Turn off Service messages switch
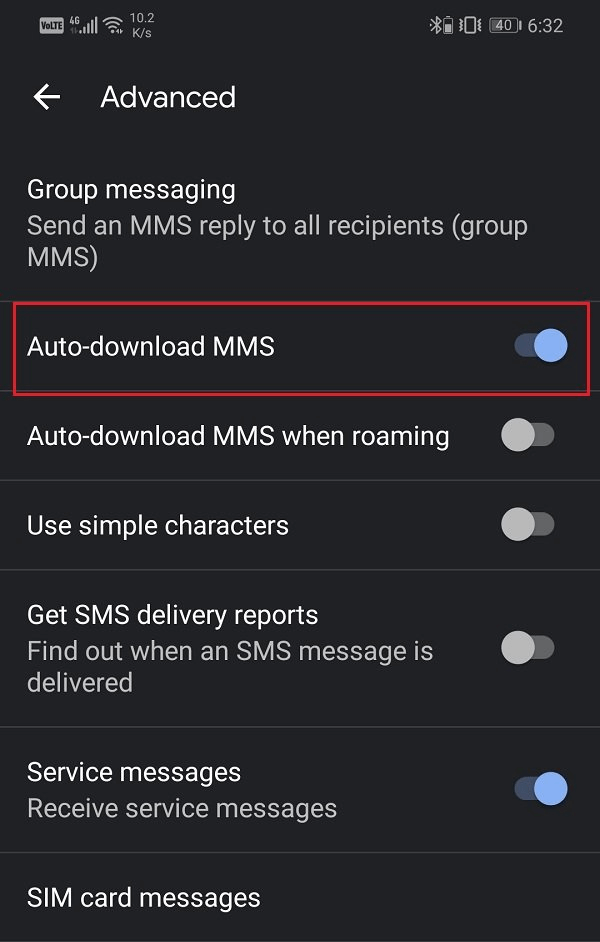 [540, 789]
